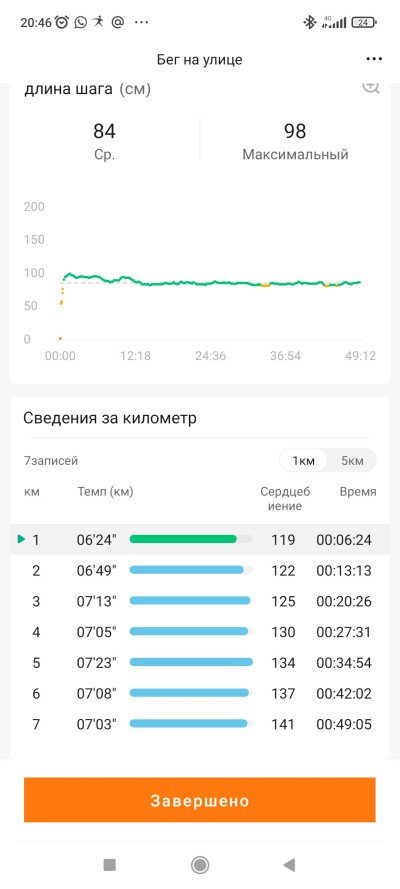Select kilometer 1 row with pace 06'24"

[199, 540]
